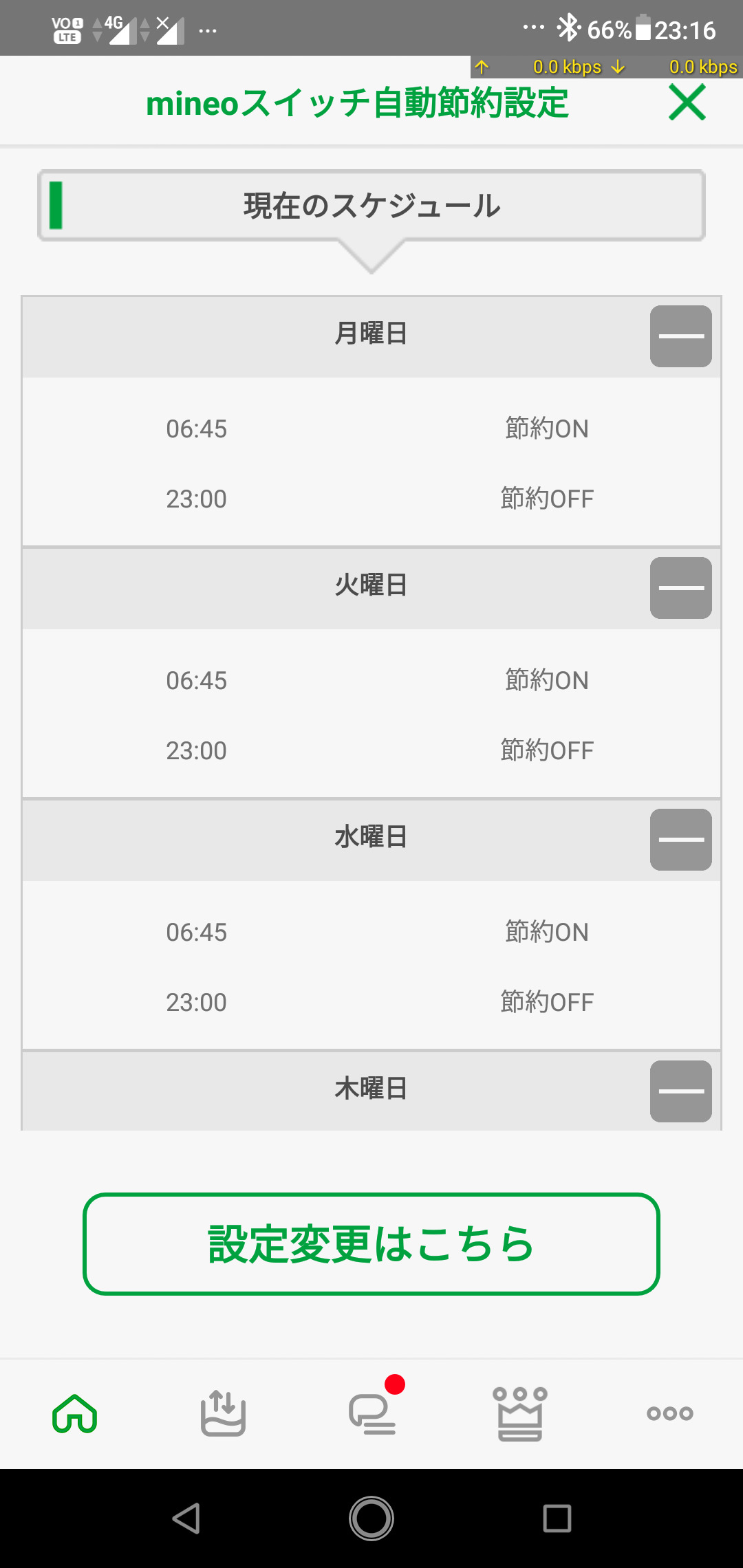
Task: Collapse the 火曜日 schedule section
Action: (680, 588)
